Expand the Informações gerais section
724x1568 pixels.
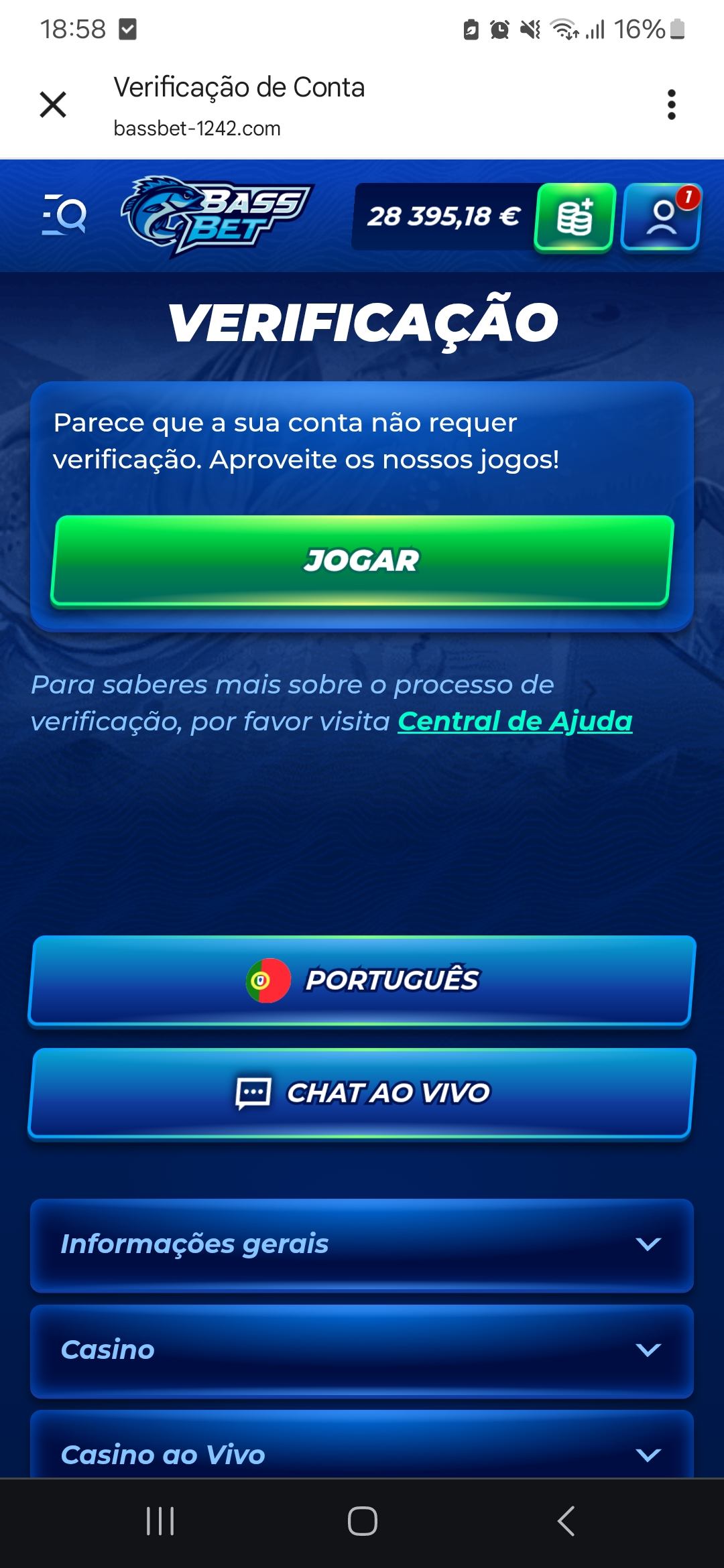362,1244
